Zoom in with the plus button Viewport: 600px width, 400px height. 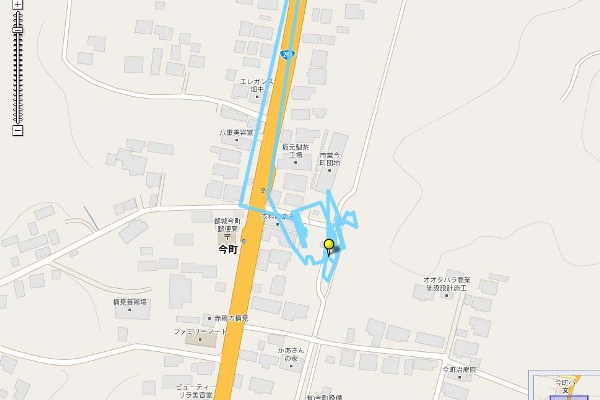[x=17, y=4]
